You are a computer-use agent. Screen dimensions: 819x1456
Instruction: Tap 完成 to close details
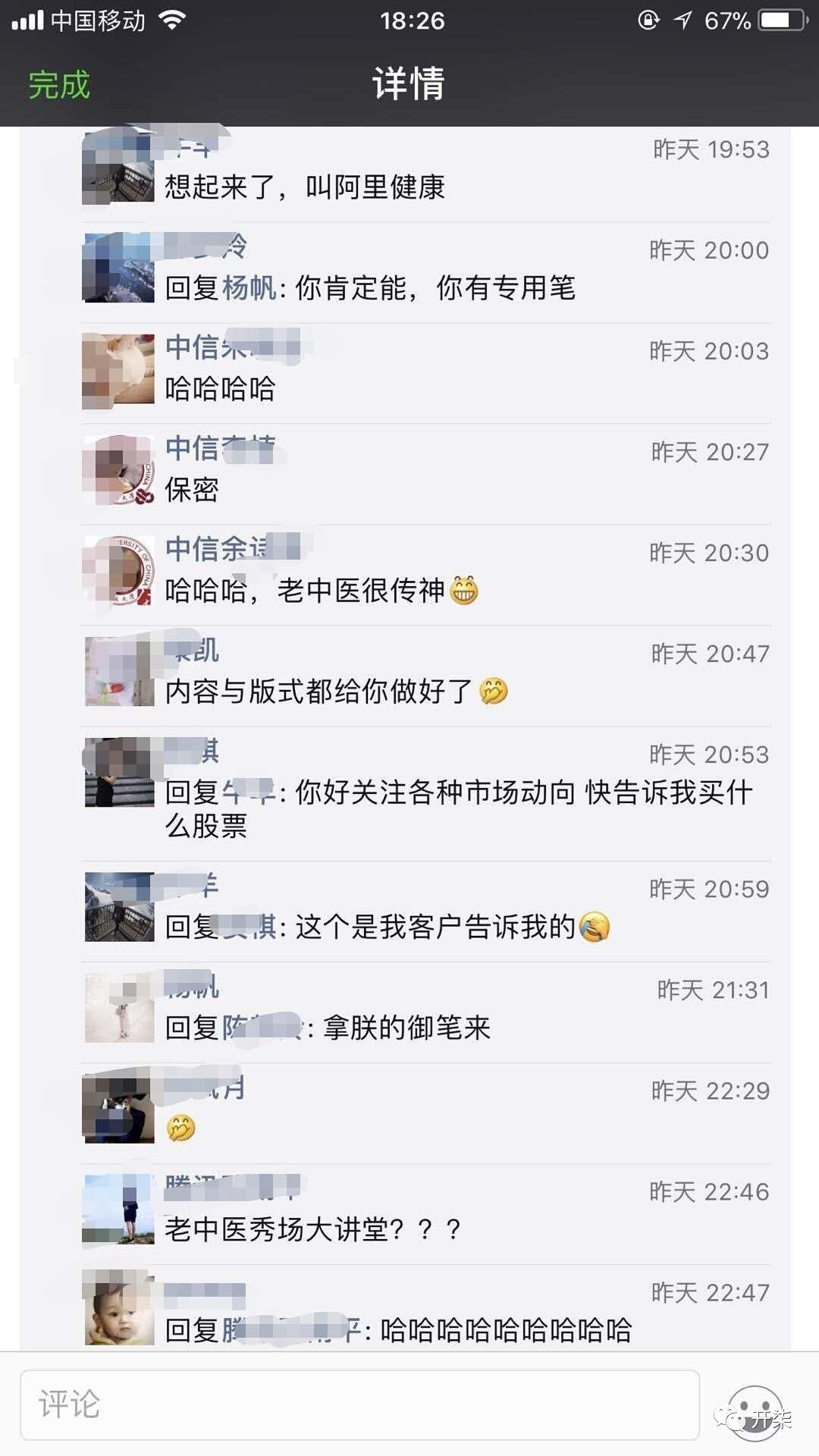point(59,84)
